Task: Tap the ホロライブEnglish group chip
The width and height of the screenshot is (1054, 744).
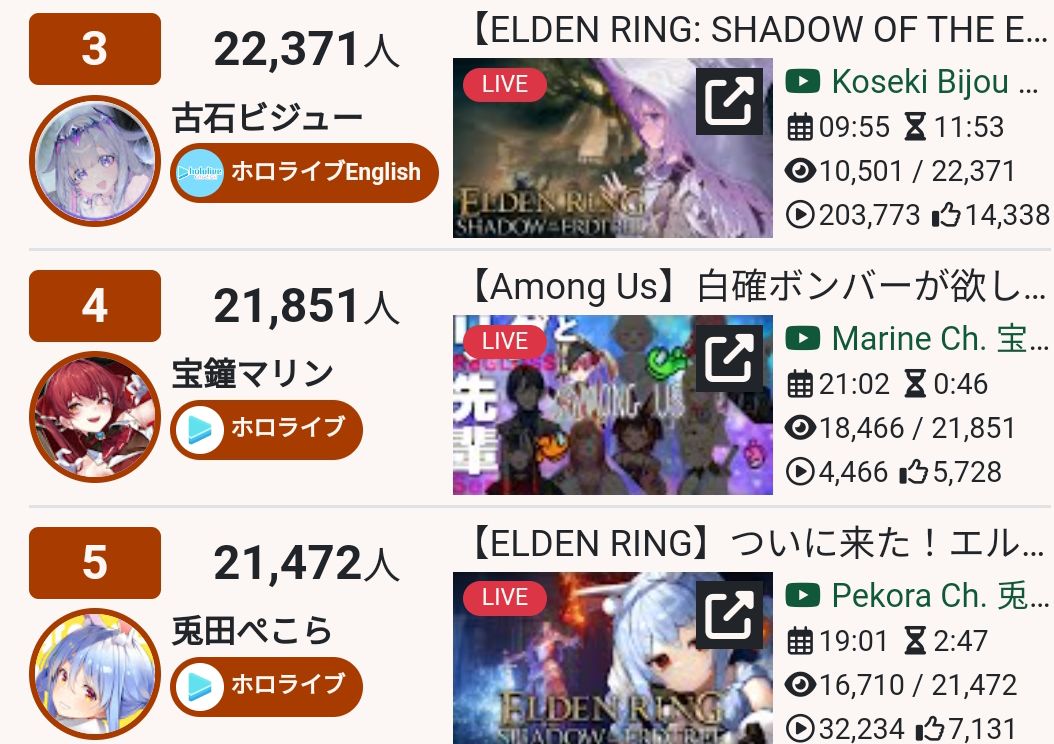Action: coord(304,172)
